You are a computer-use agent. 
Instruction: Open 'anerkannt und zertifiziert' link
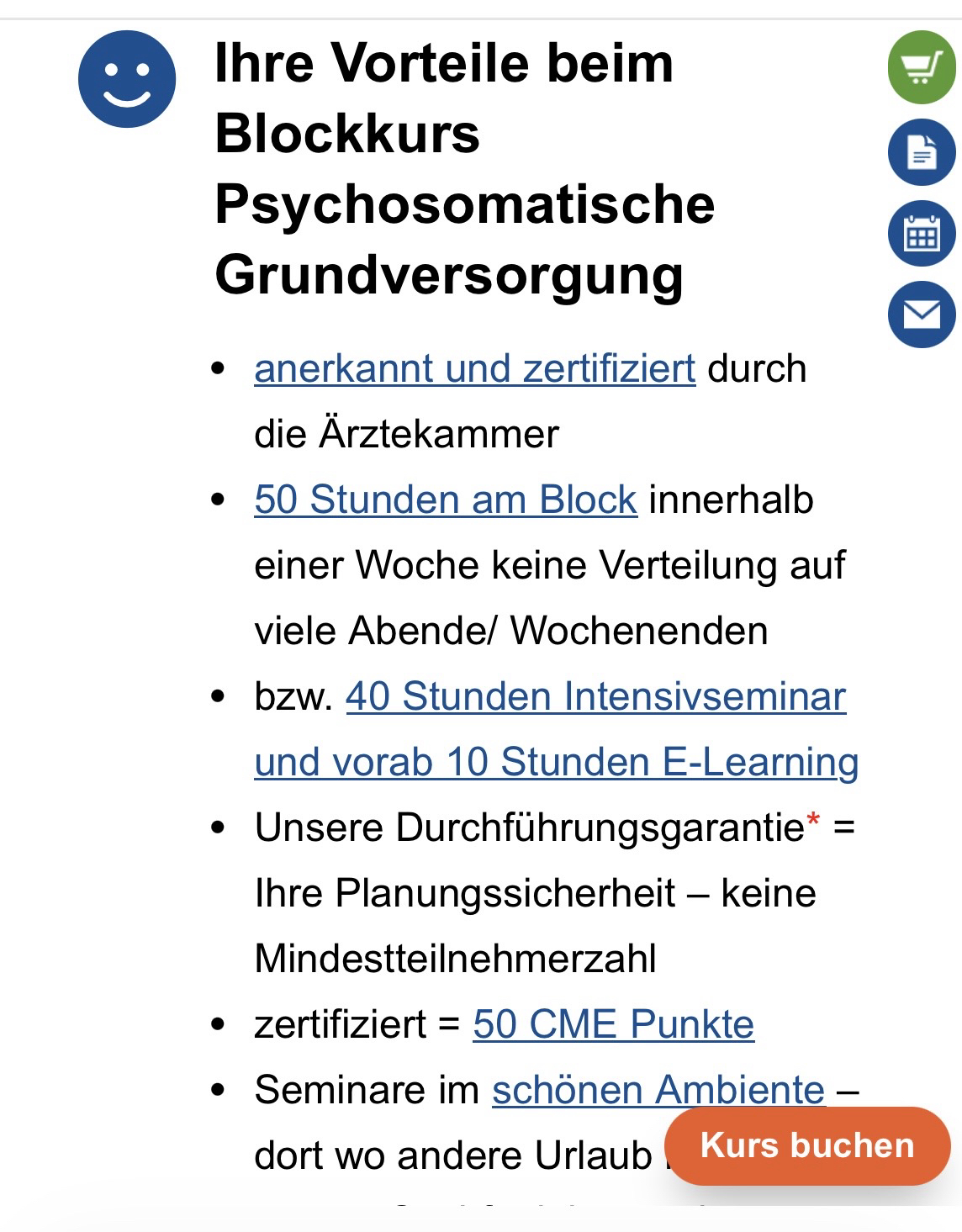pos(474,368)
